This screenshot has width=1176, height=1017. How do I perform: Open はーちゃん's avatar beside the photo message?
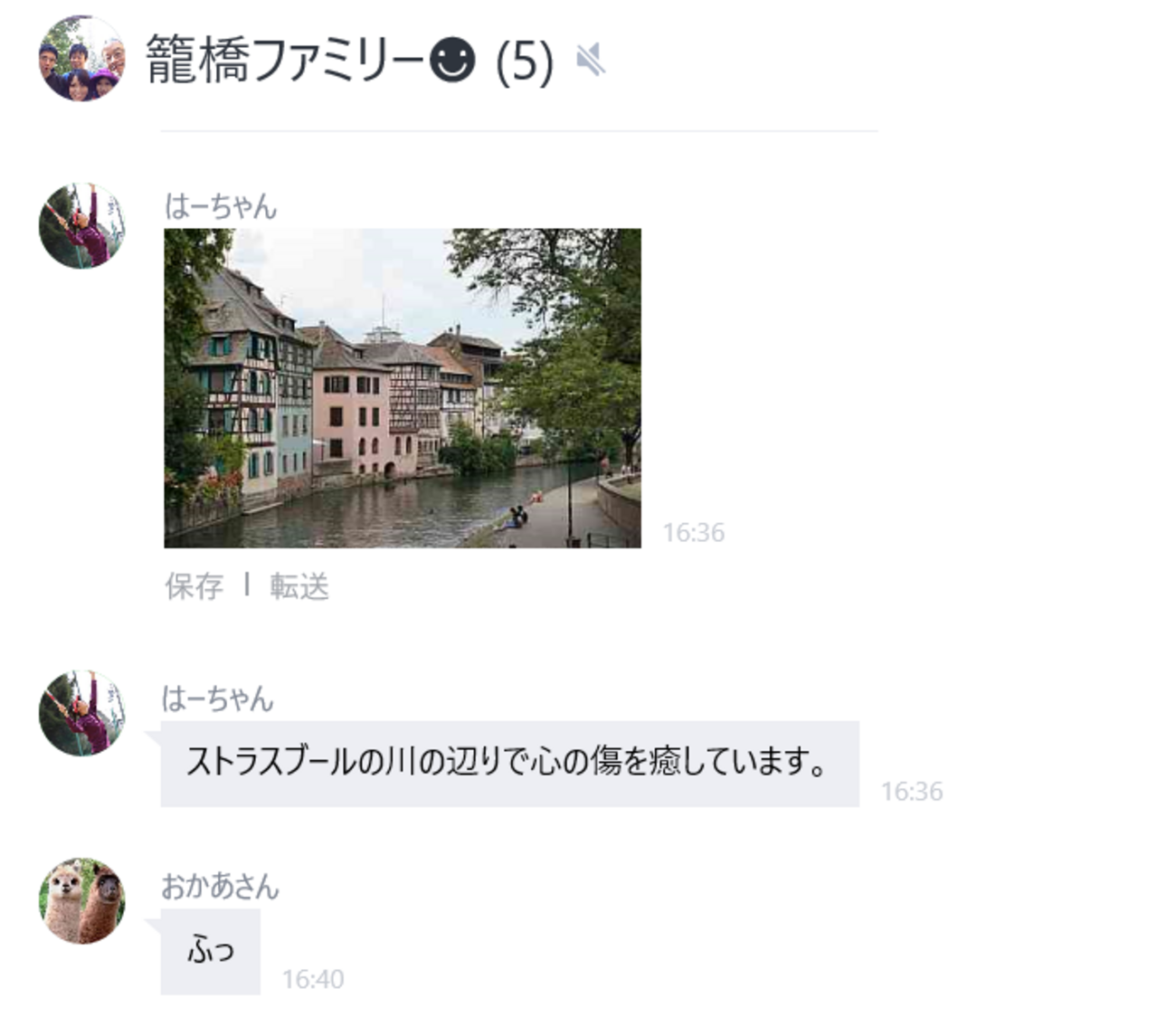[x=81, y=226]
